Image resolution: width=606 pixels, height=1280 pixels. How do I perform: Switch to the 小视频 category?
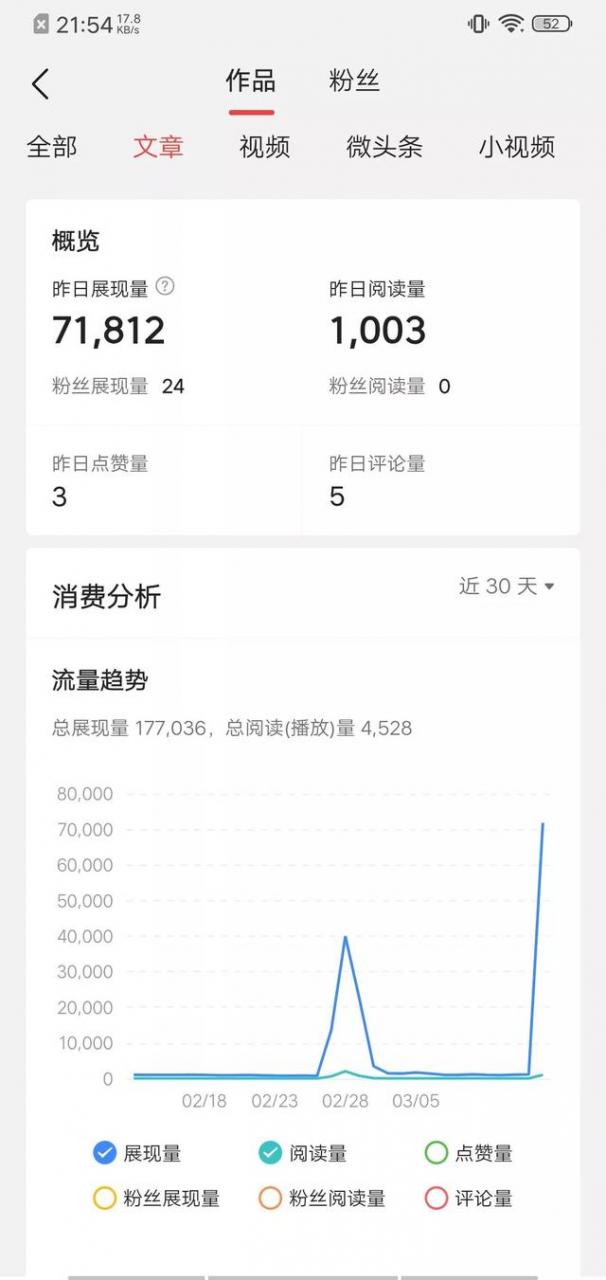pos(517,147)
